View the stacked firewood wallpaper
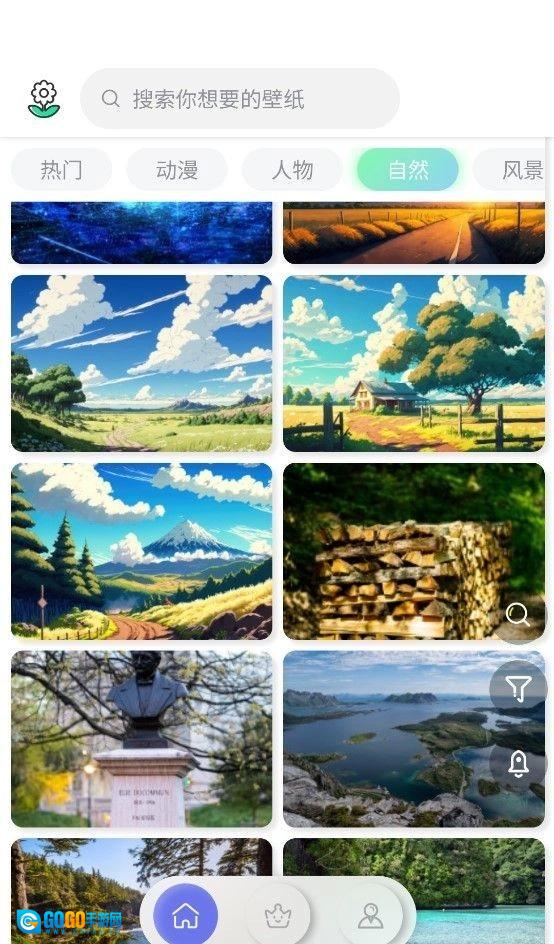554x944 pixels. (414, 551)
